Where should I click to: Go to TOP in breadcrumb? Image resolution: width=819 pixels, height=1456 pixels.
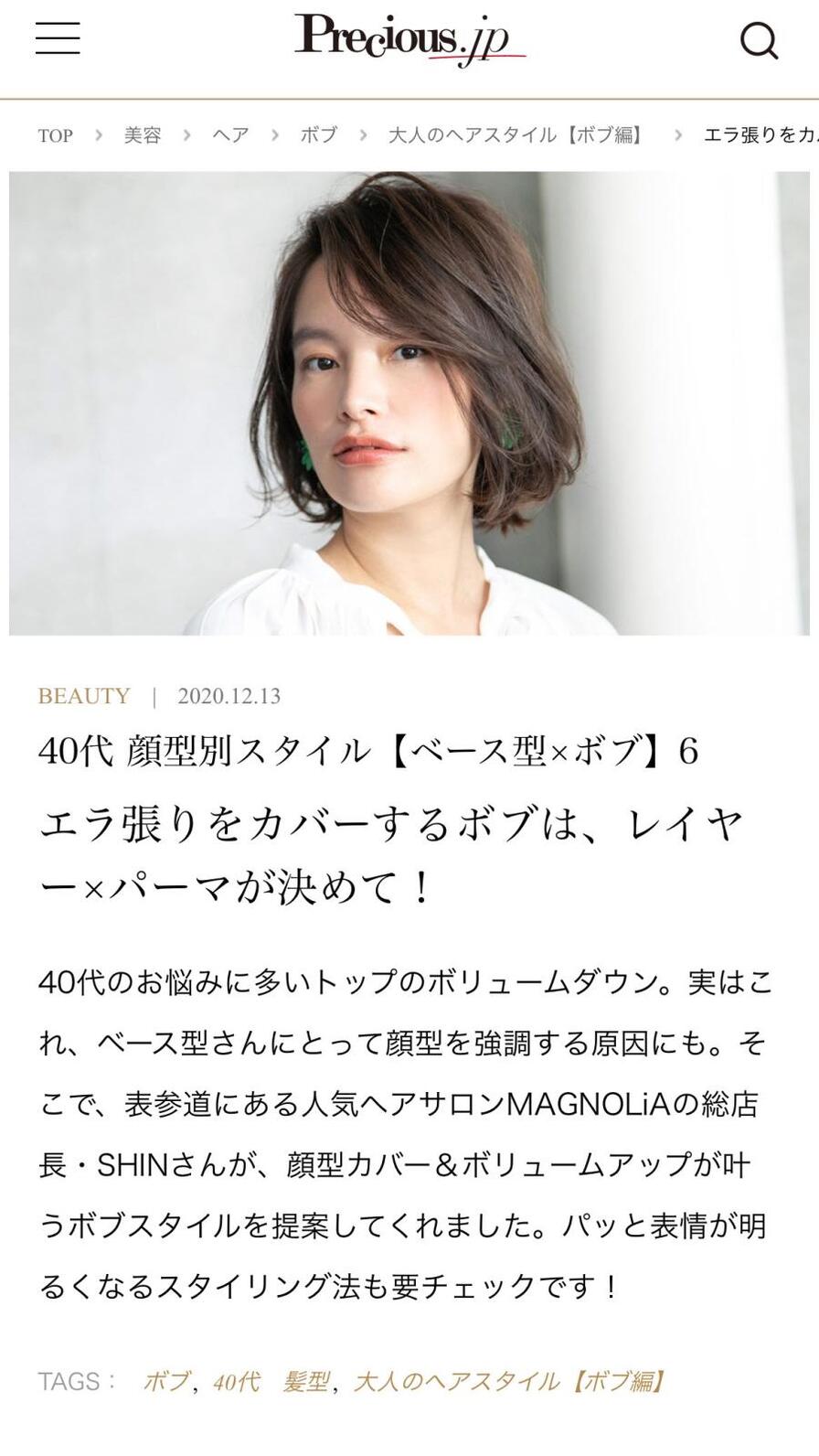(55, 135)
